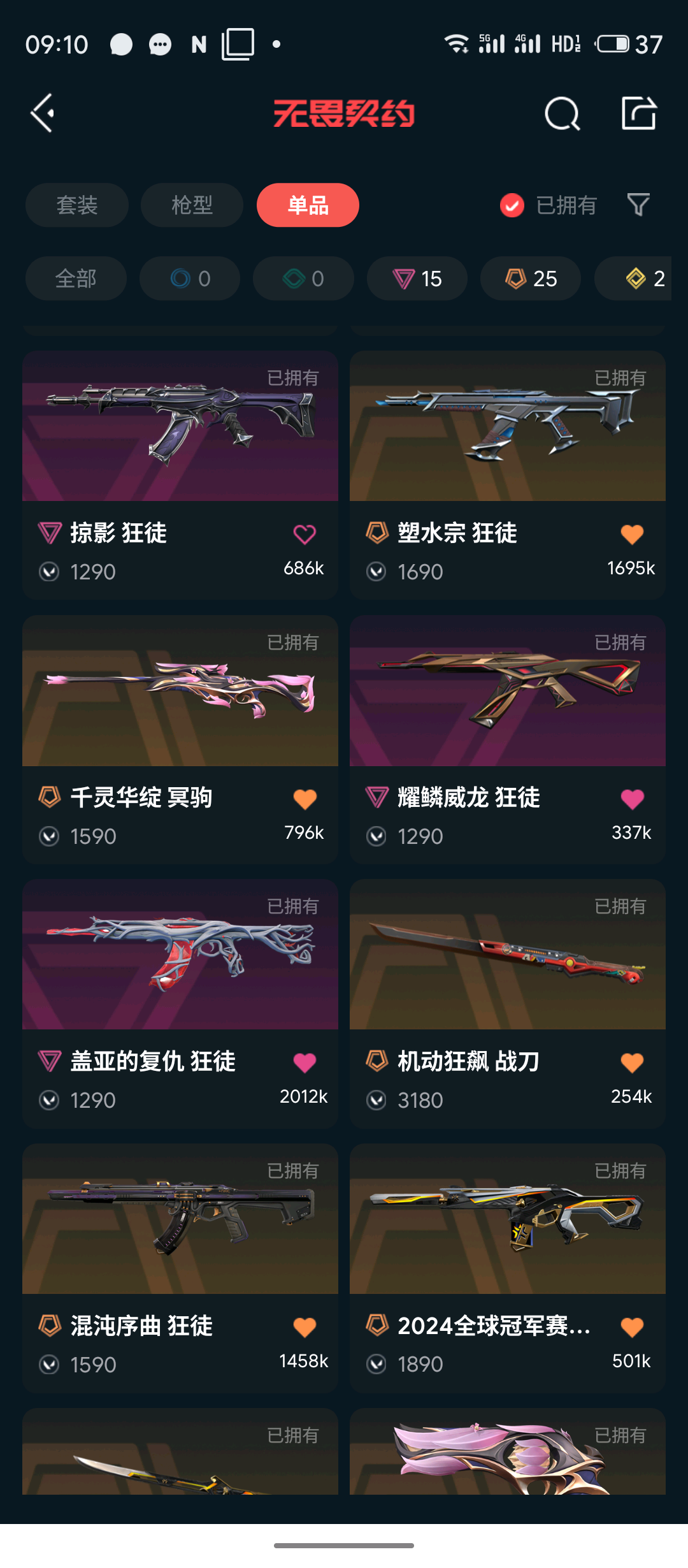
Task: Share this collection page
Action: (x=638, y=114)
